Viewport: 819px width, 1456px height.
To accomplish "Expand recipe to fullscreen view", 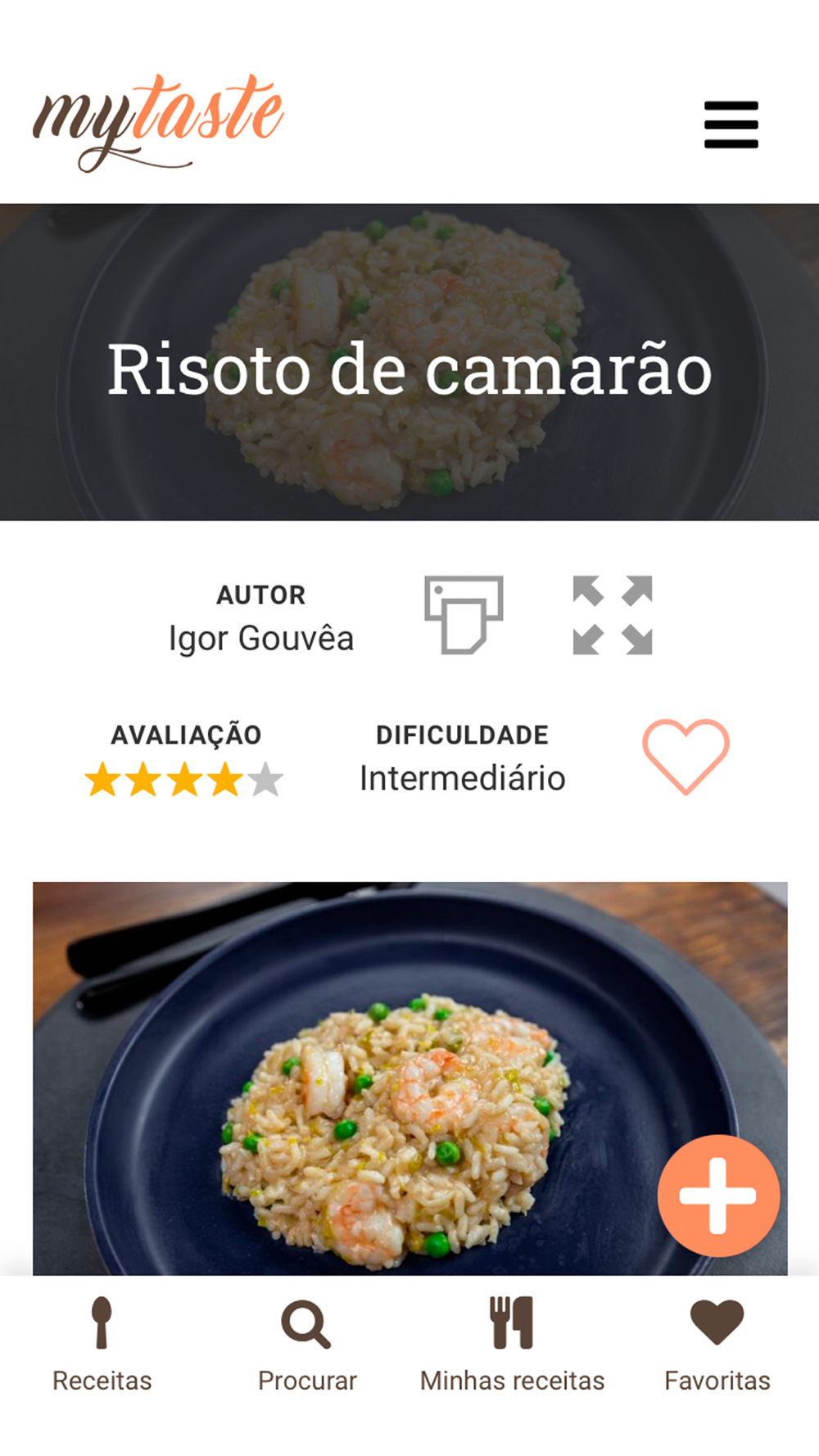I will (613, 615).
